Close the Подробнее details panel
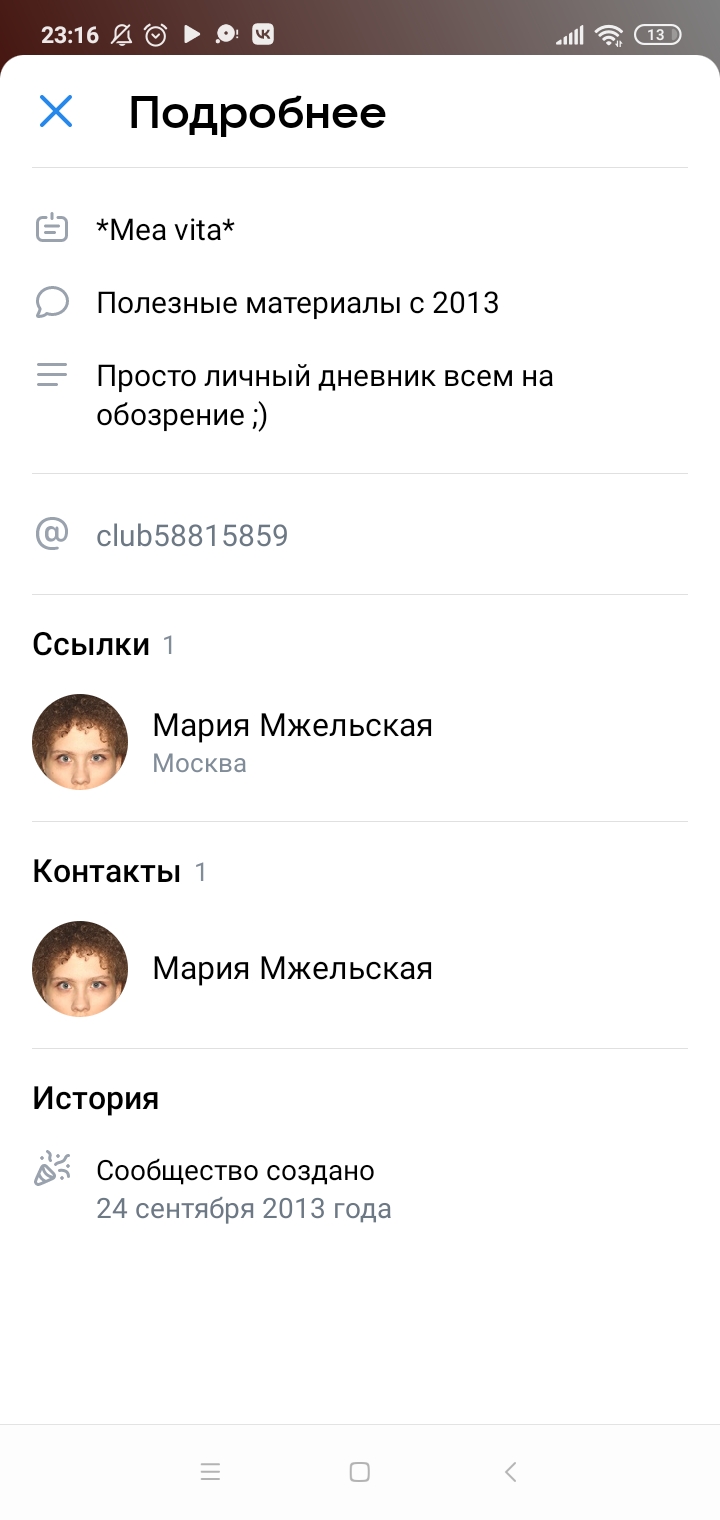 56,111
